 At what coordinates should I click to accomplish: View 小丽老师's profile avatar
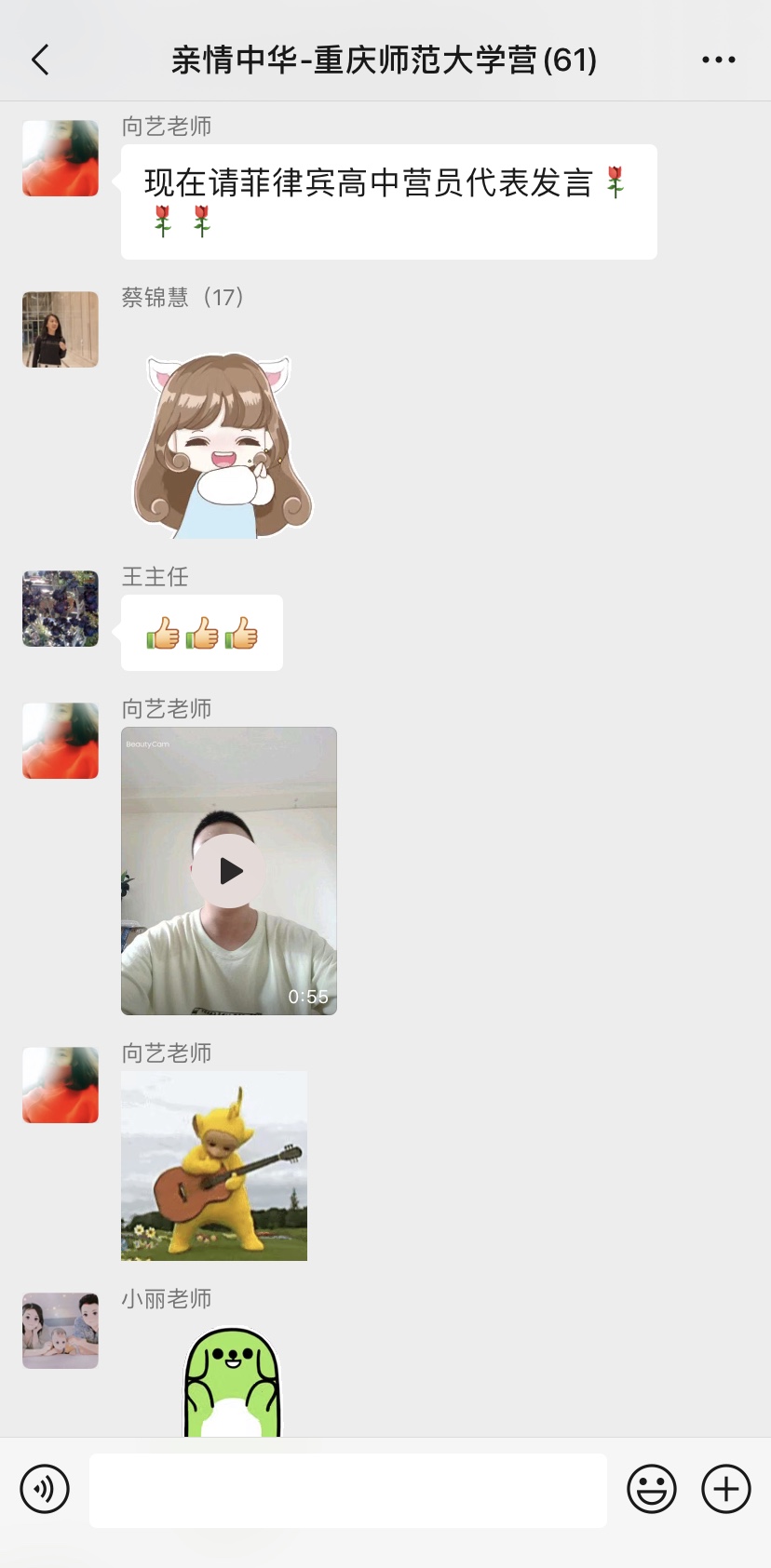(x=61, y=1330)
